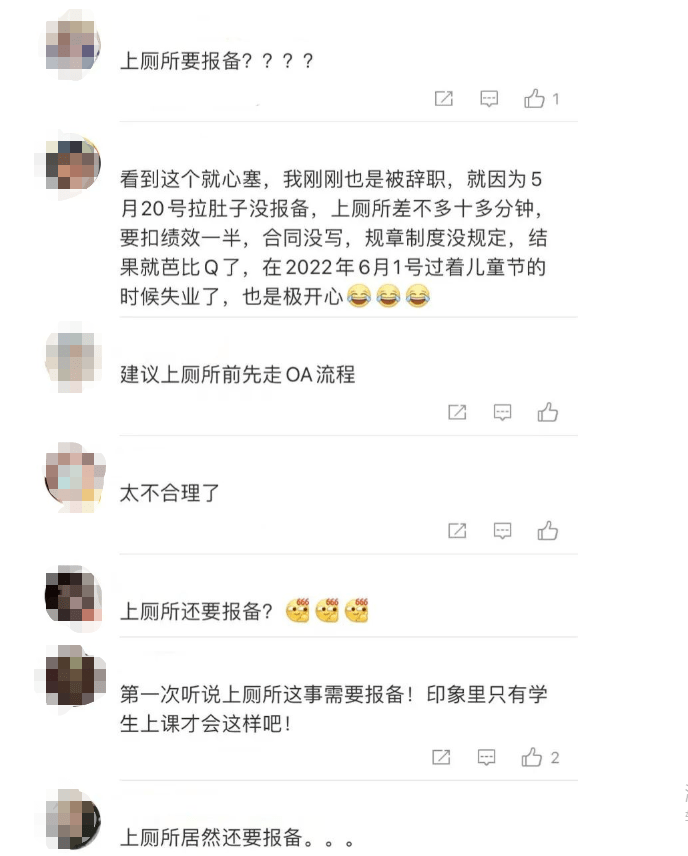Reply to the comment about the OA流程
Viewport: 688px width, 856px height.
point(503,412)
